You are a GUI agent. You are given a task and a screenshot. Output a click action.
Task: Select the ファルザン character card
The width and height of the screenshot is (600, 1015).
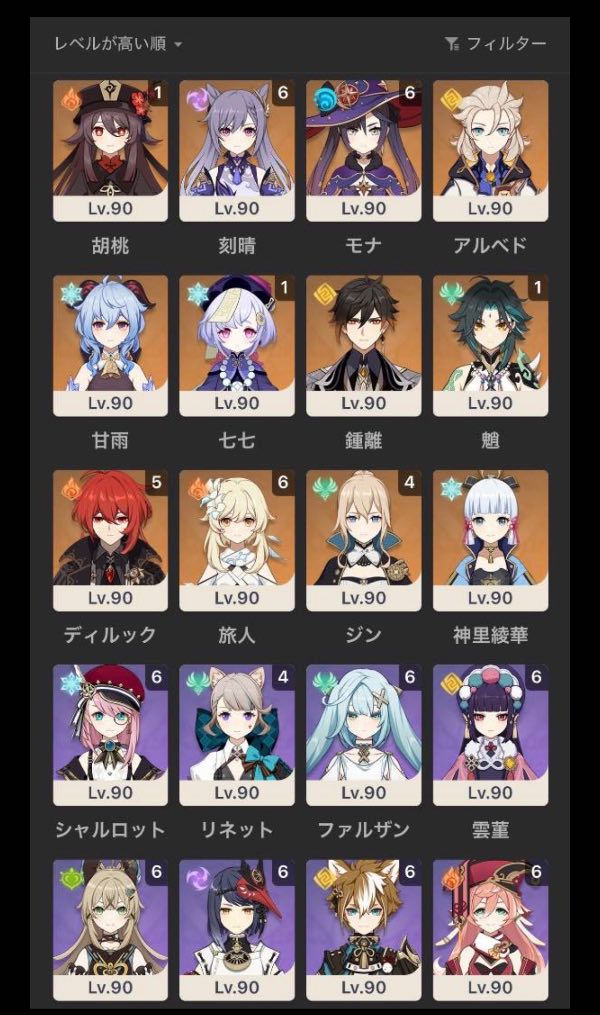(x=364, y=735)
